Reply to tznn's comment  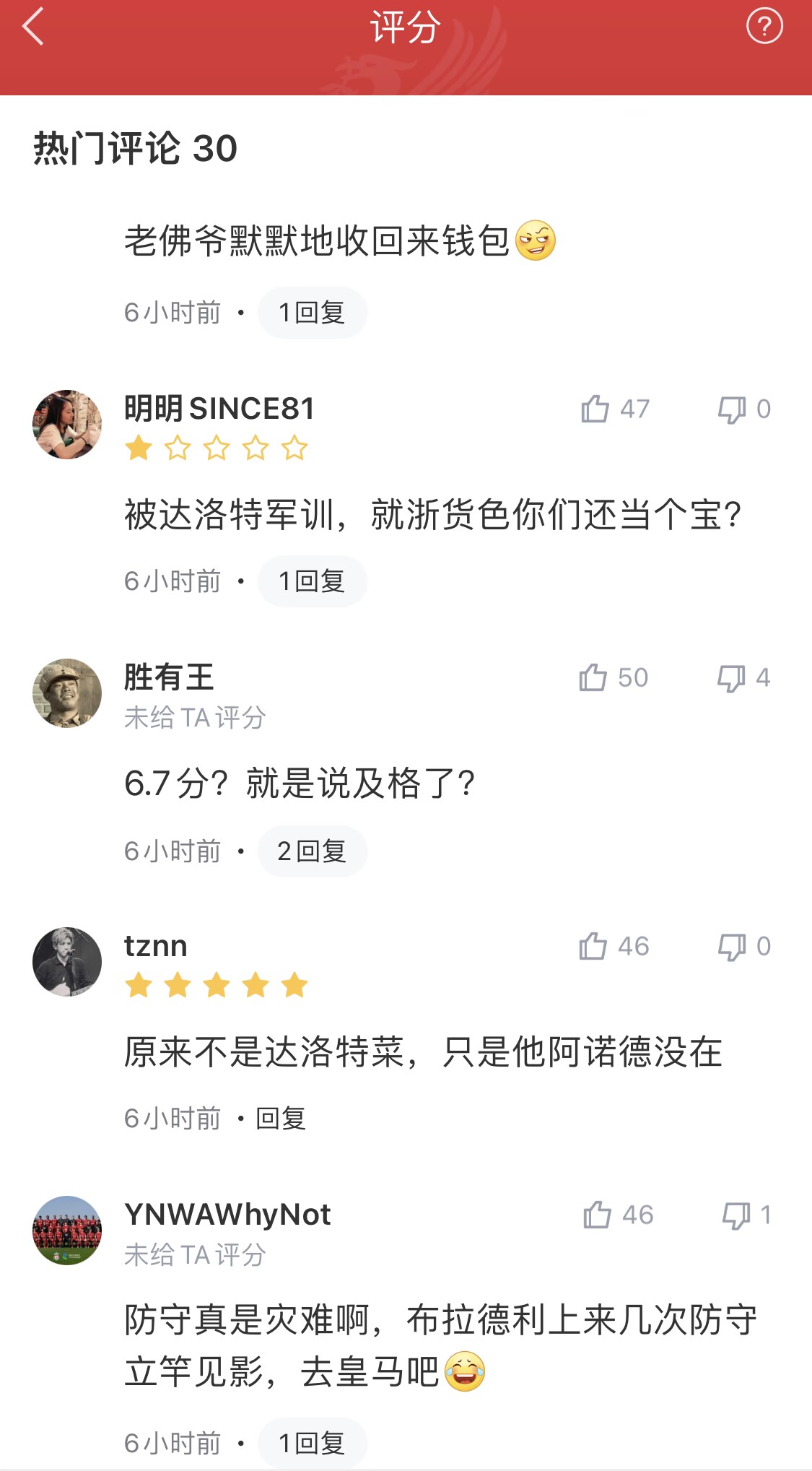281,1119
